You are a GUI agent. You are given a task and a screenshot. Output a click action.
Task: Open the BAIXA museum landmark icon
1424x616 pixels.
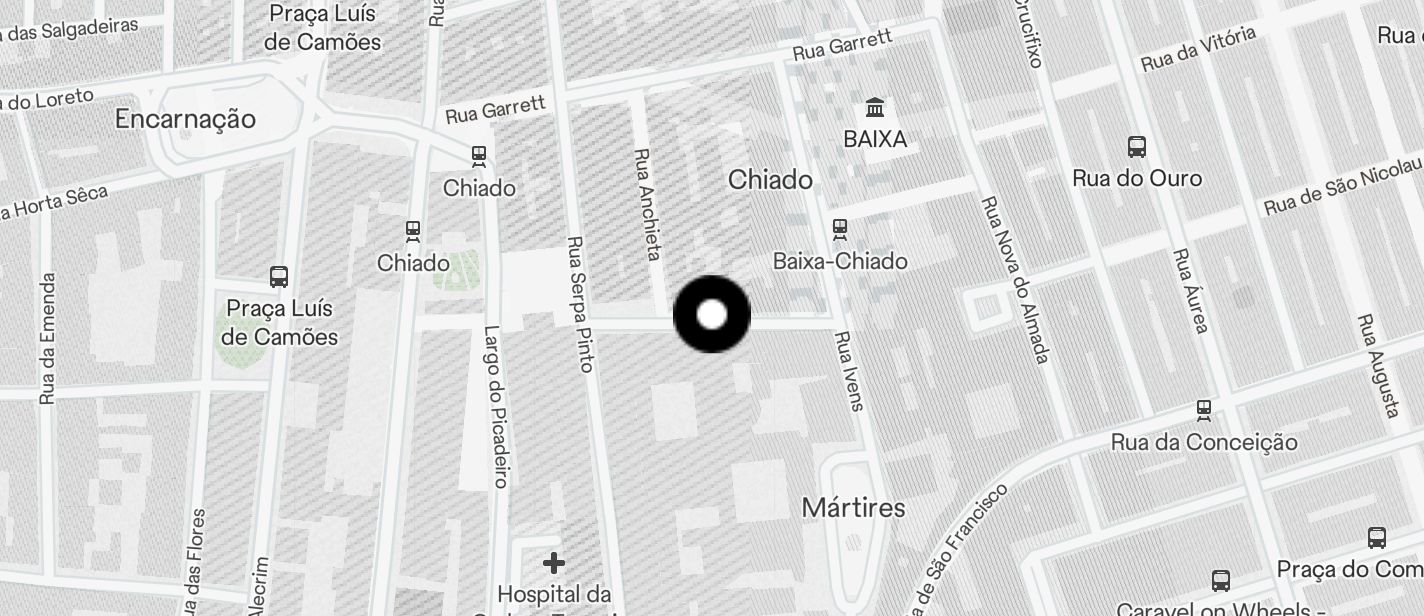[x=875, y=107]
